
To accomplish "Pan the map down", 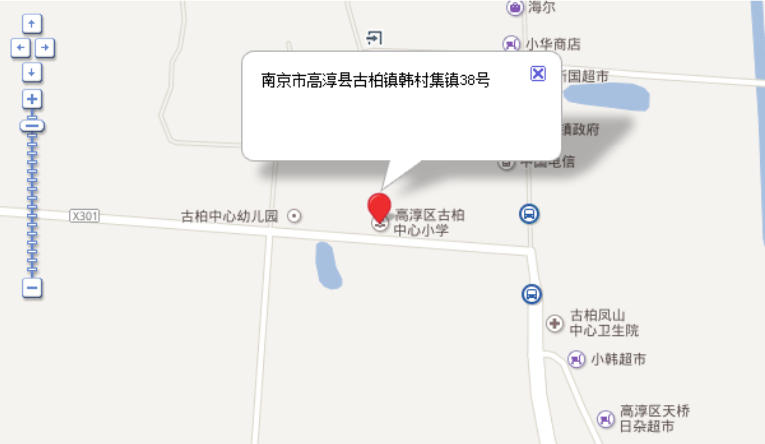I will coord(32,72).
